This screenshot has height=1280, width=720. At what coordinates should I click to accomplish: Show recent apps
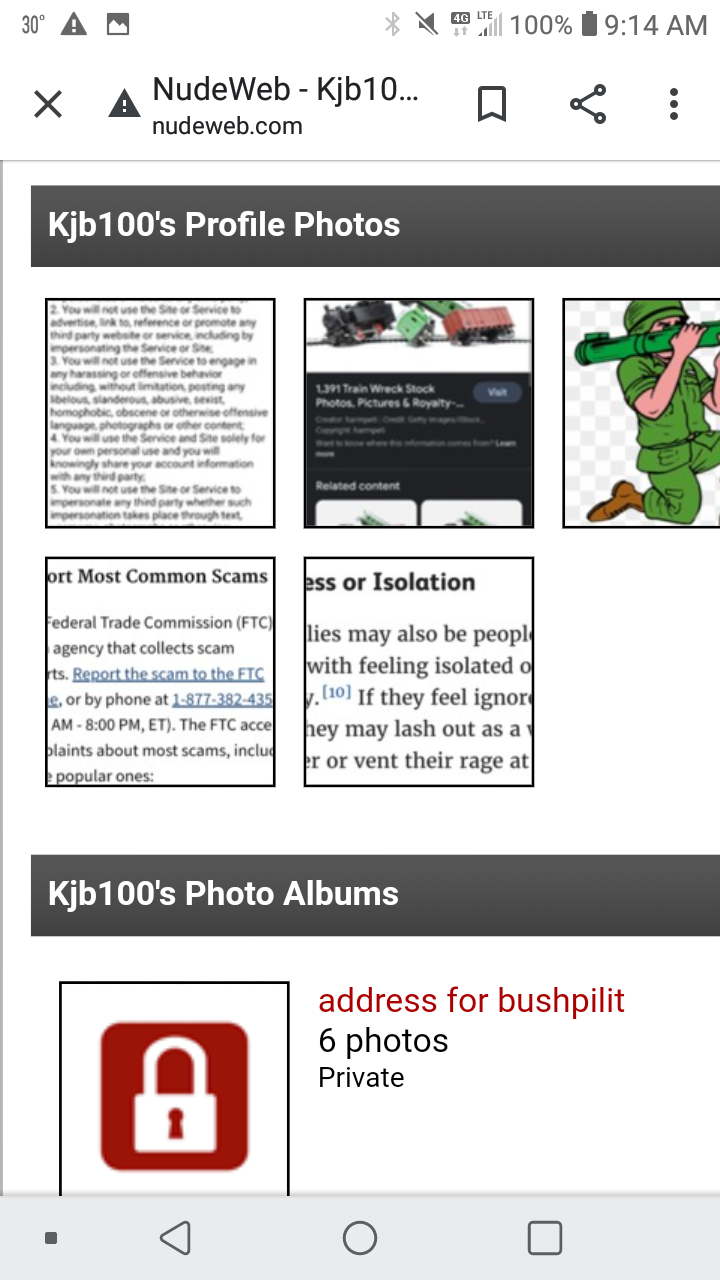pyautogui.click(x=545, y=1238)
